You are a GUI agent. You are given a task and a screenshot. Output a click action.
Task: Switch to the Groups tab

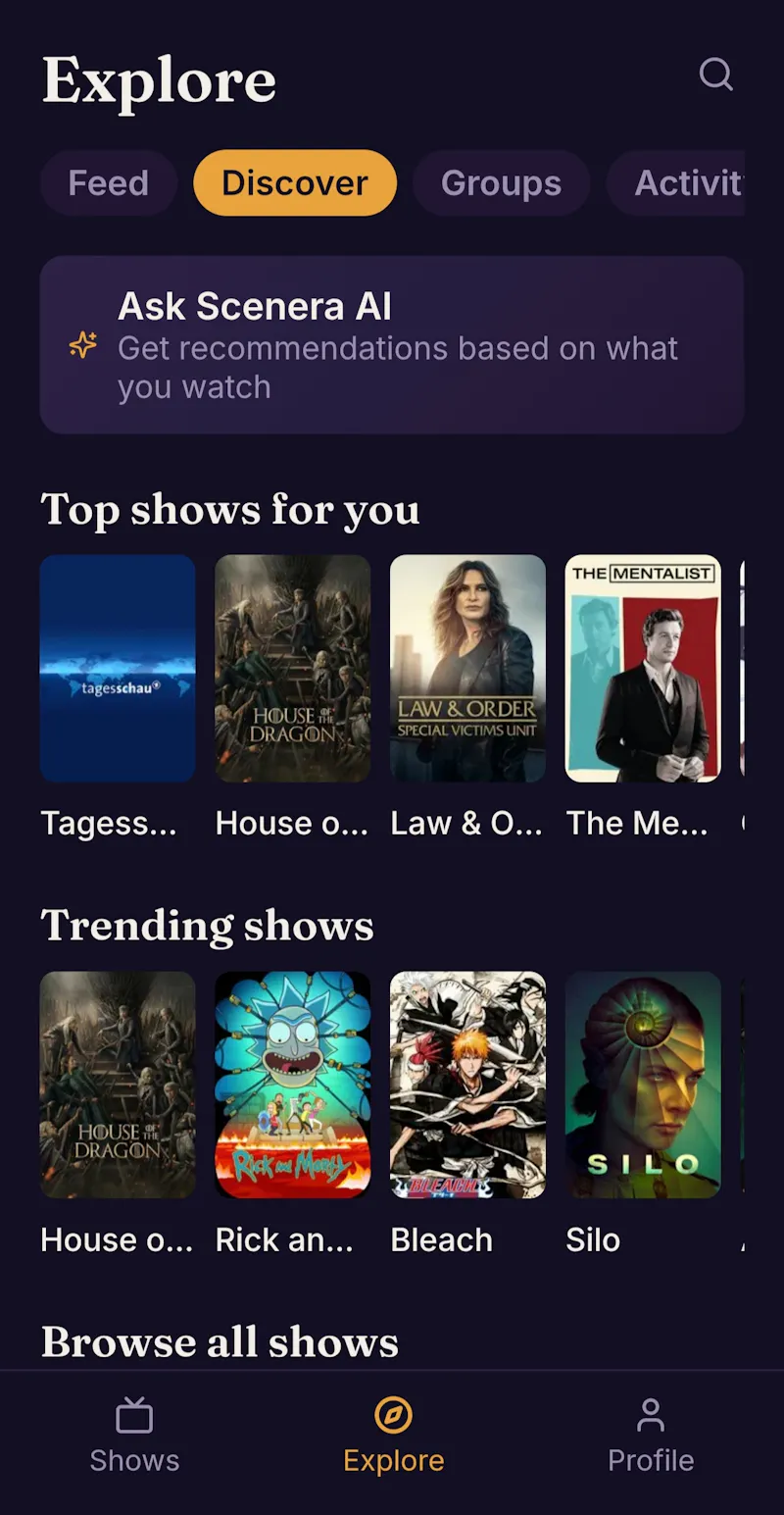point(501,183)
